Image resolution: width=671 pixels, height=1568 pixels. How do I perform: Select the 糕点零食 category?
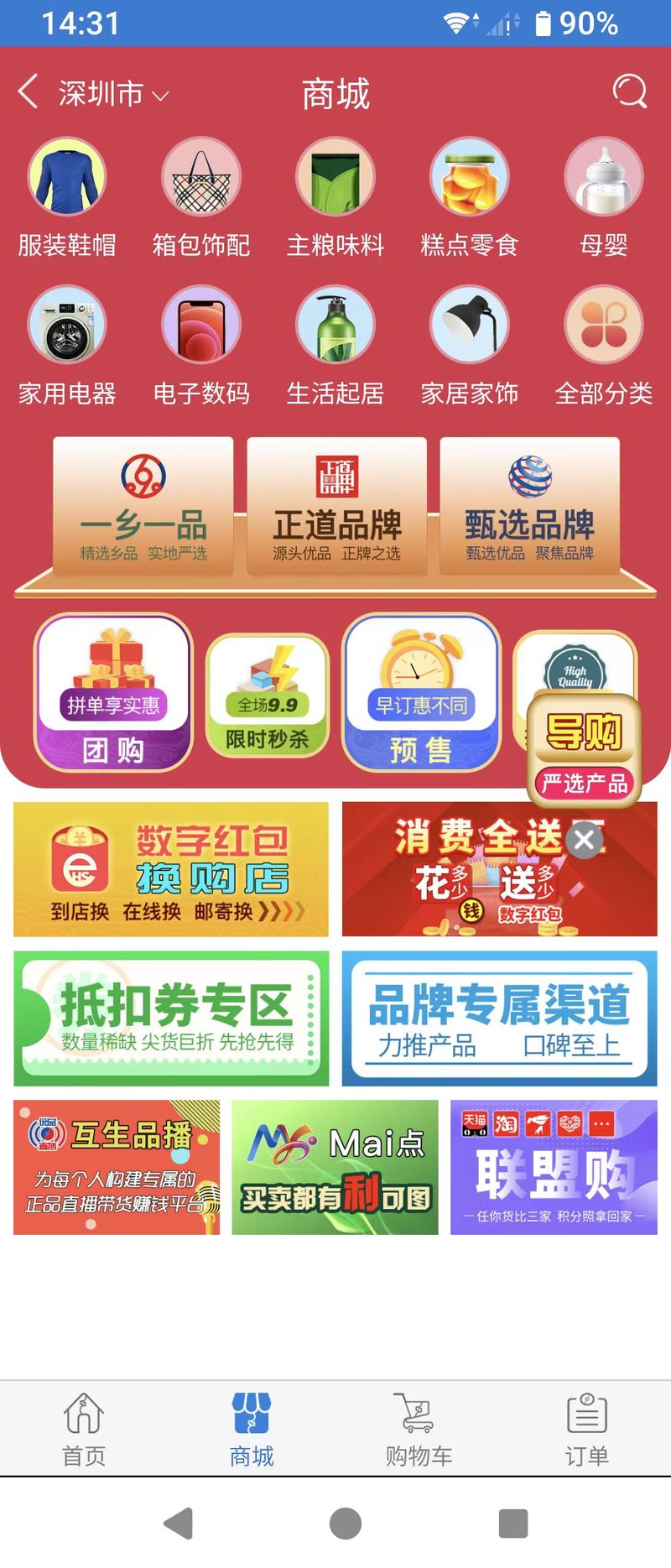[x=470, y=197]
